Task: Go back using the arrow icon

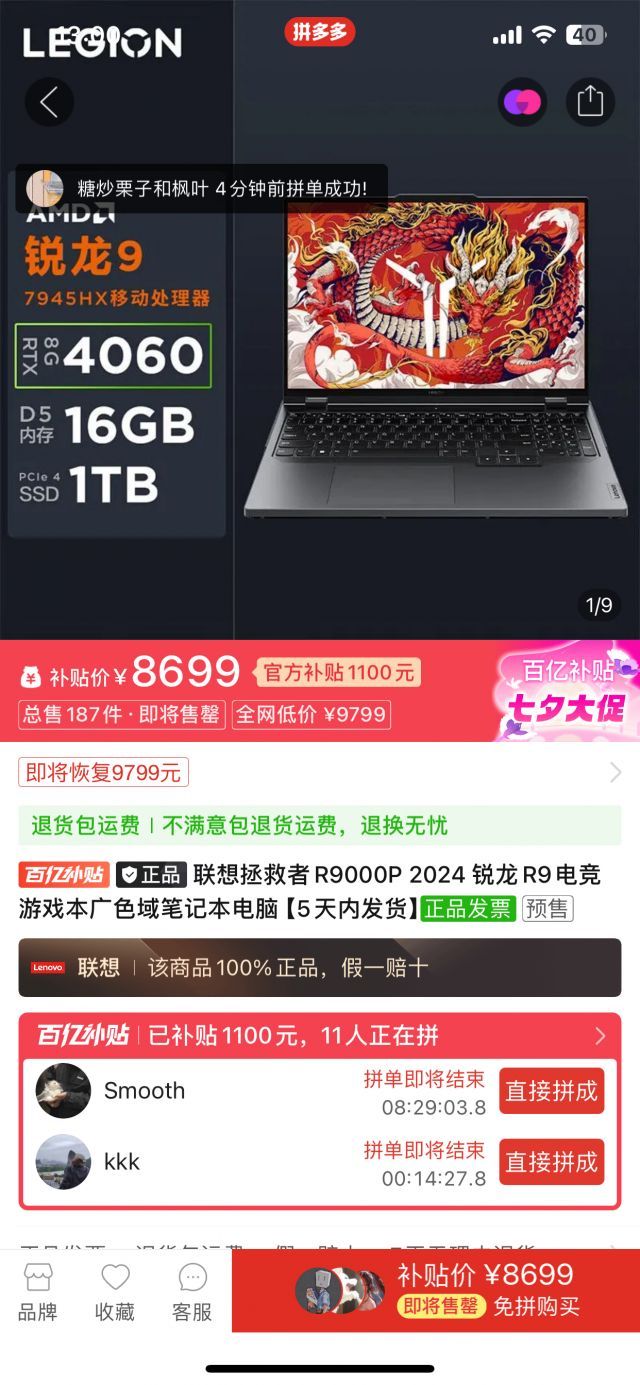Action: click(49, 102)
